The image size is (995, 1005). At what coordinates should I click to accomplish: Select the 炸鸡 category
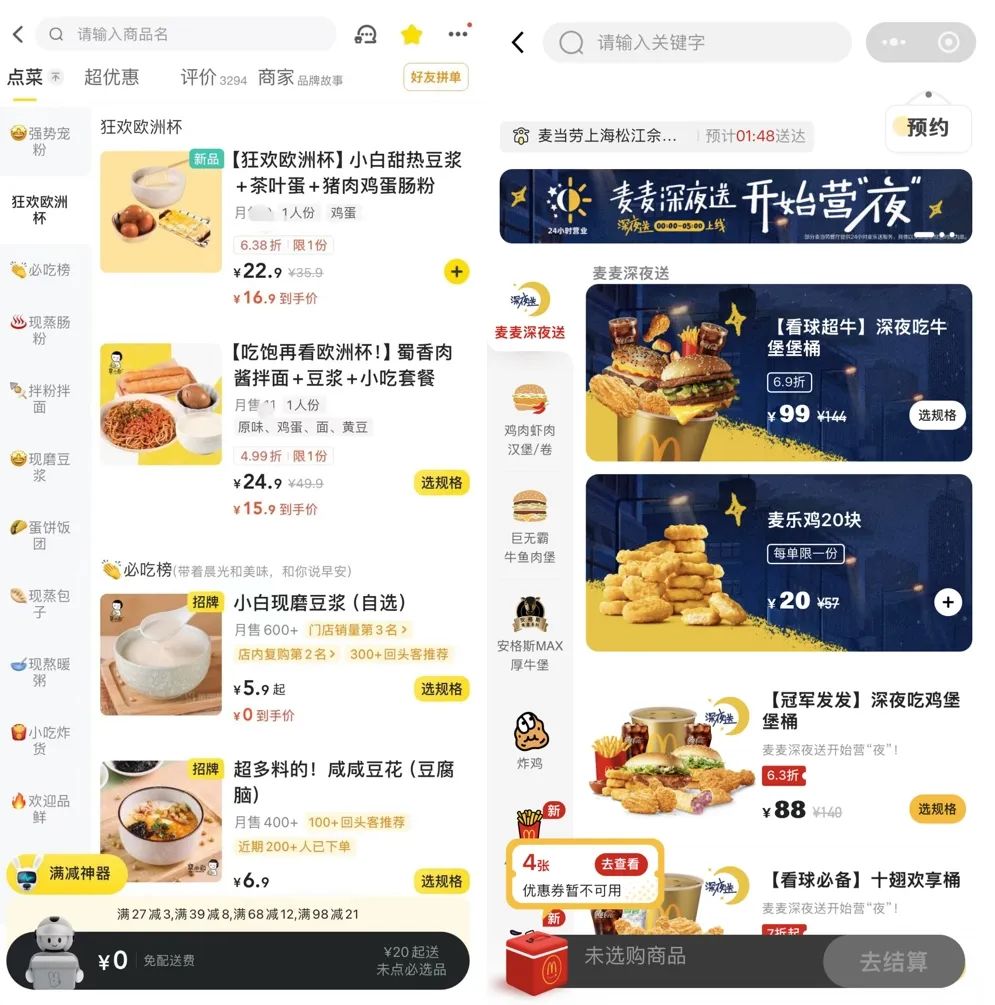click(530, 744)
